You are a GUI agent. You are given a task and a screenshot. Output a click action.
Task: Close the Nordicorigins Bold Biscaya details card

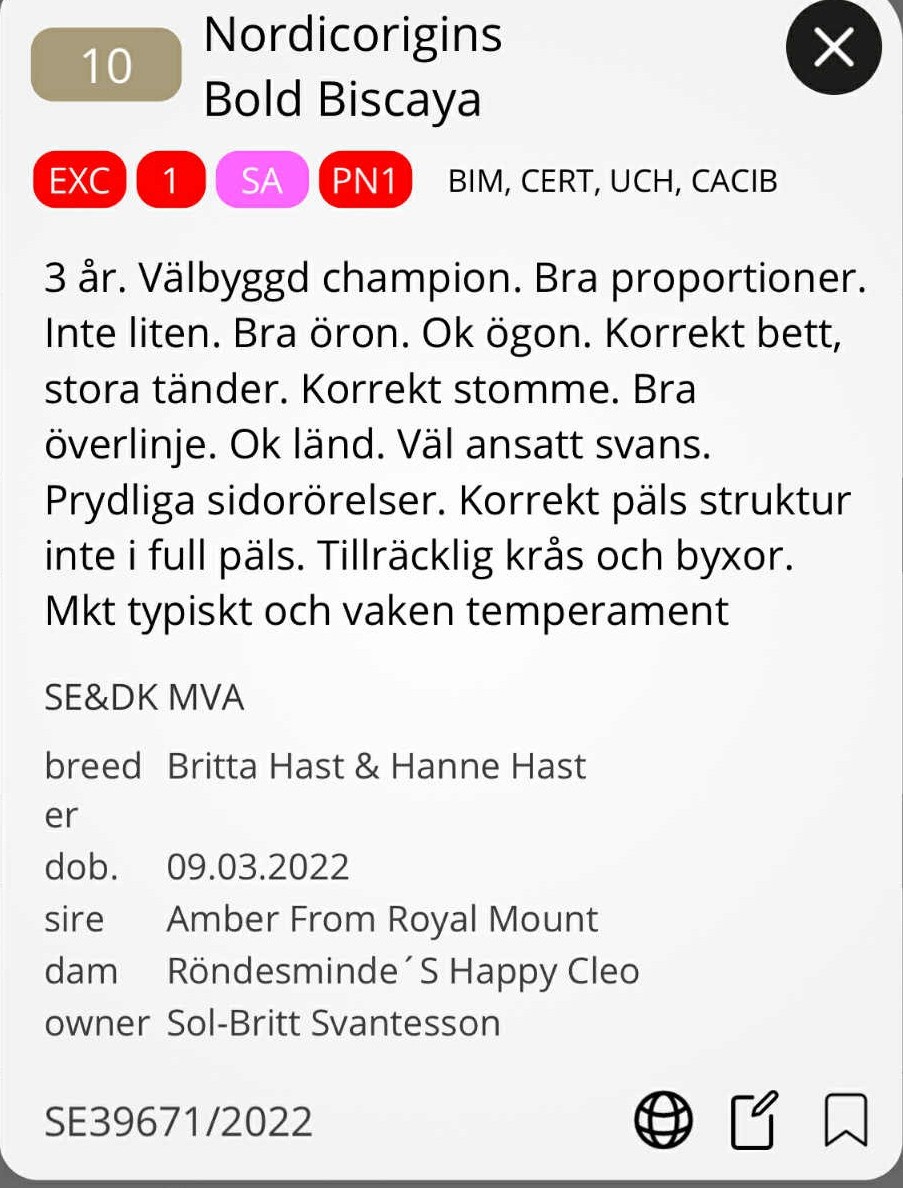tap(834, 48)
